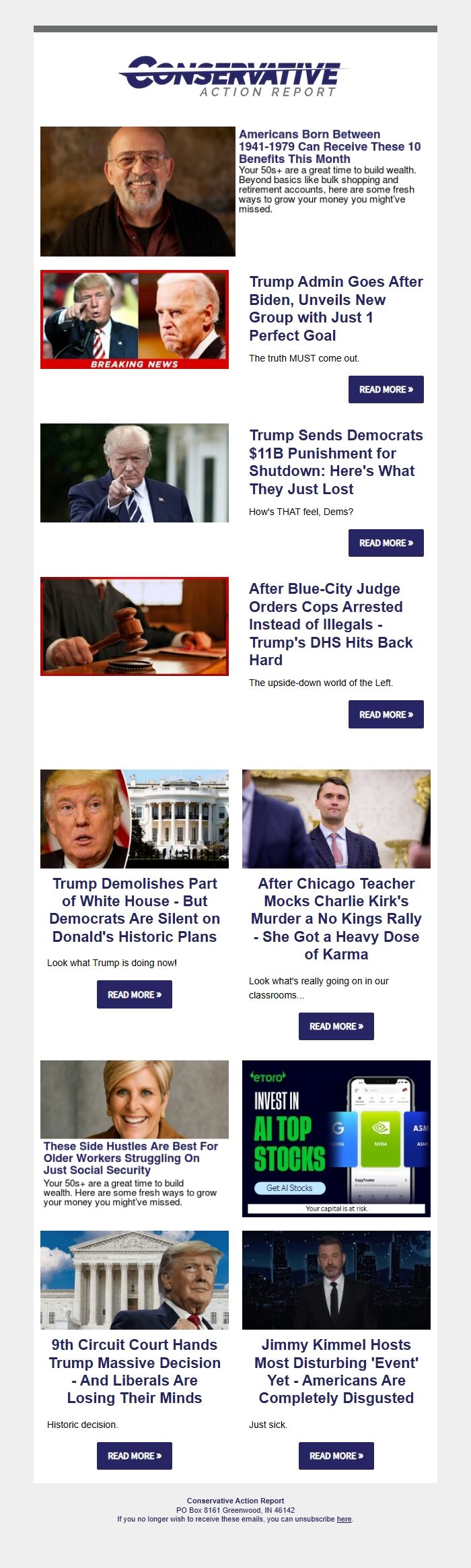Read more about Jimmy Kimmel event
Screen dimensions: 471x1568
[x=336, y=1456]
